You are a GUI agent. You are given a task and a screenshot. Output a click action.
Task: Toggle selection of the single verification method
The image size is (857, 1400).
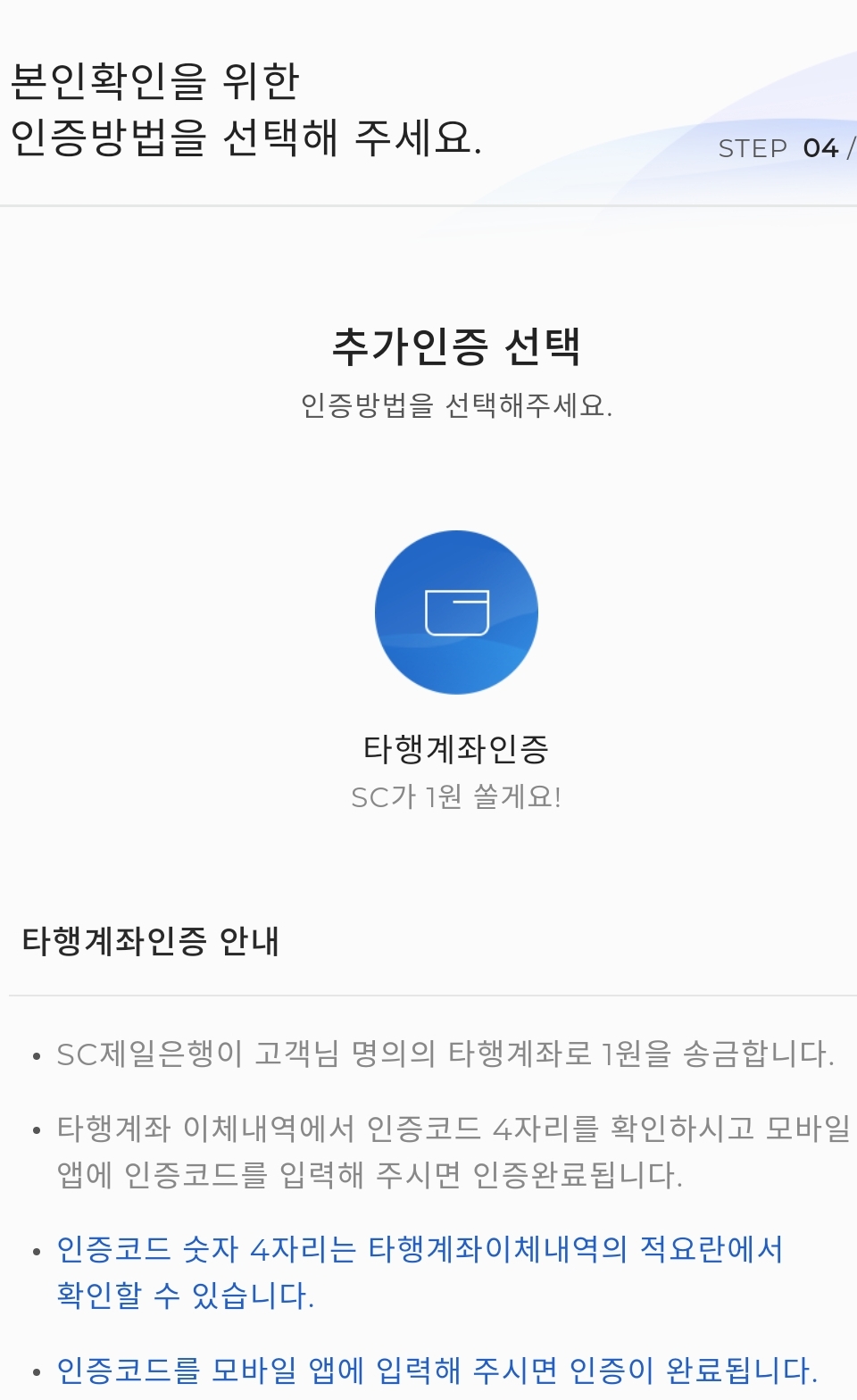[457, 612]
